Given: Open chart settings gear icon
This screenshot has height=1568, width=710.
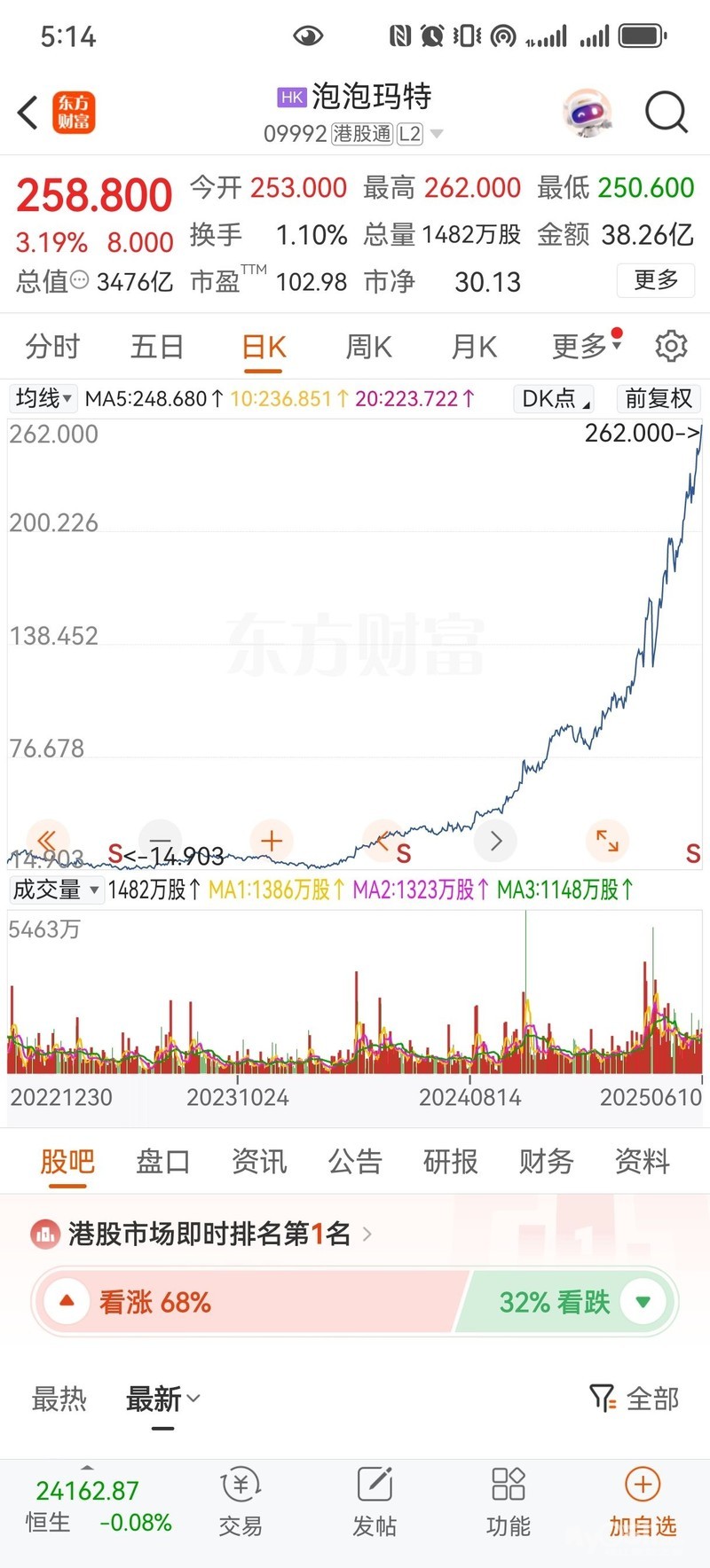Looking at the screenshot, I should (x=671, y=346).
